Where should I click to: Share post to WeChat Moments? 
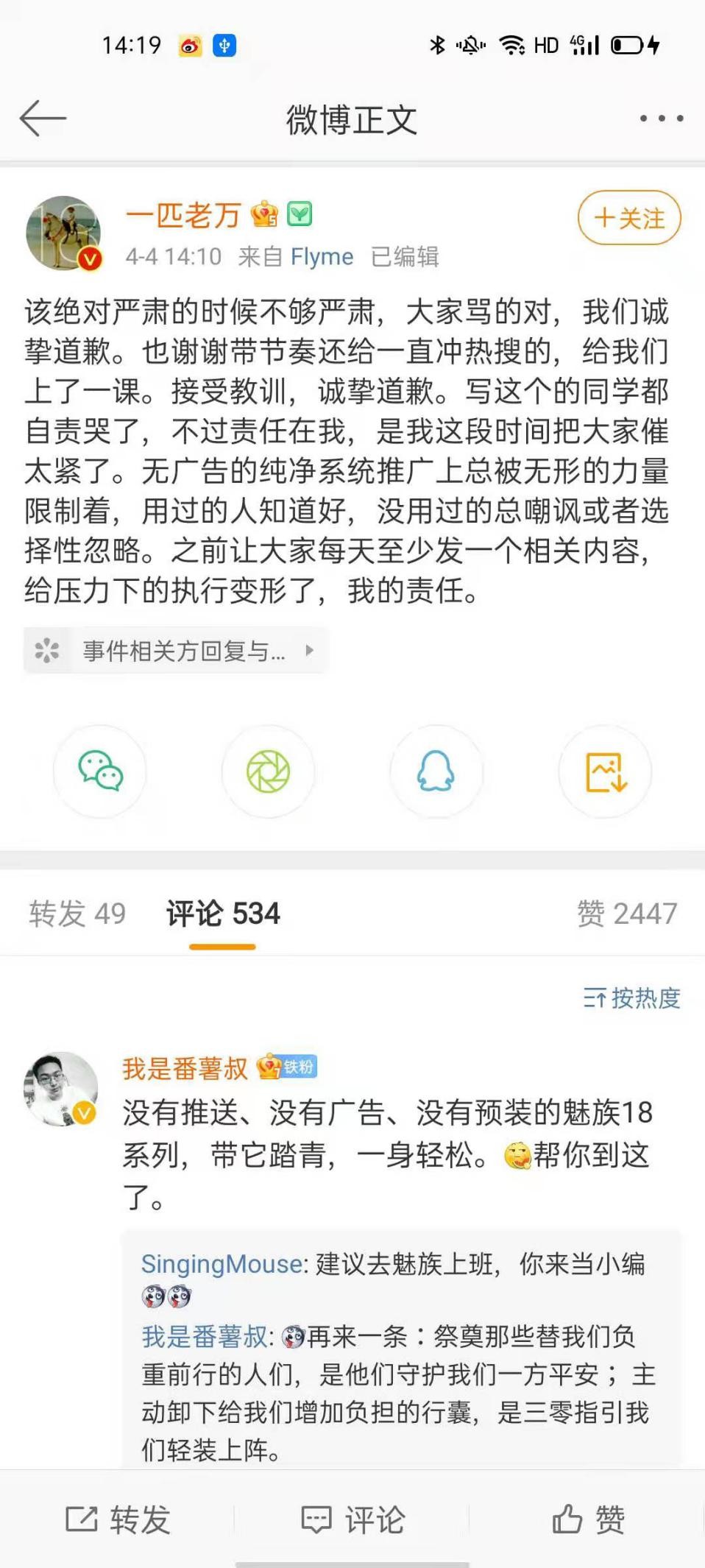tap(268, 771)
